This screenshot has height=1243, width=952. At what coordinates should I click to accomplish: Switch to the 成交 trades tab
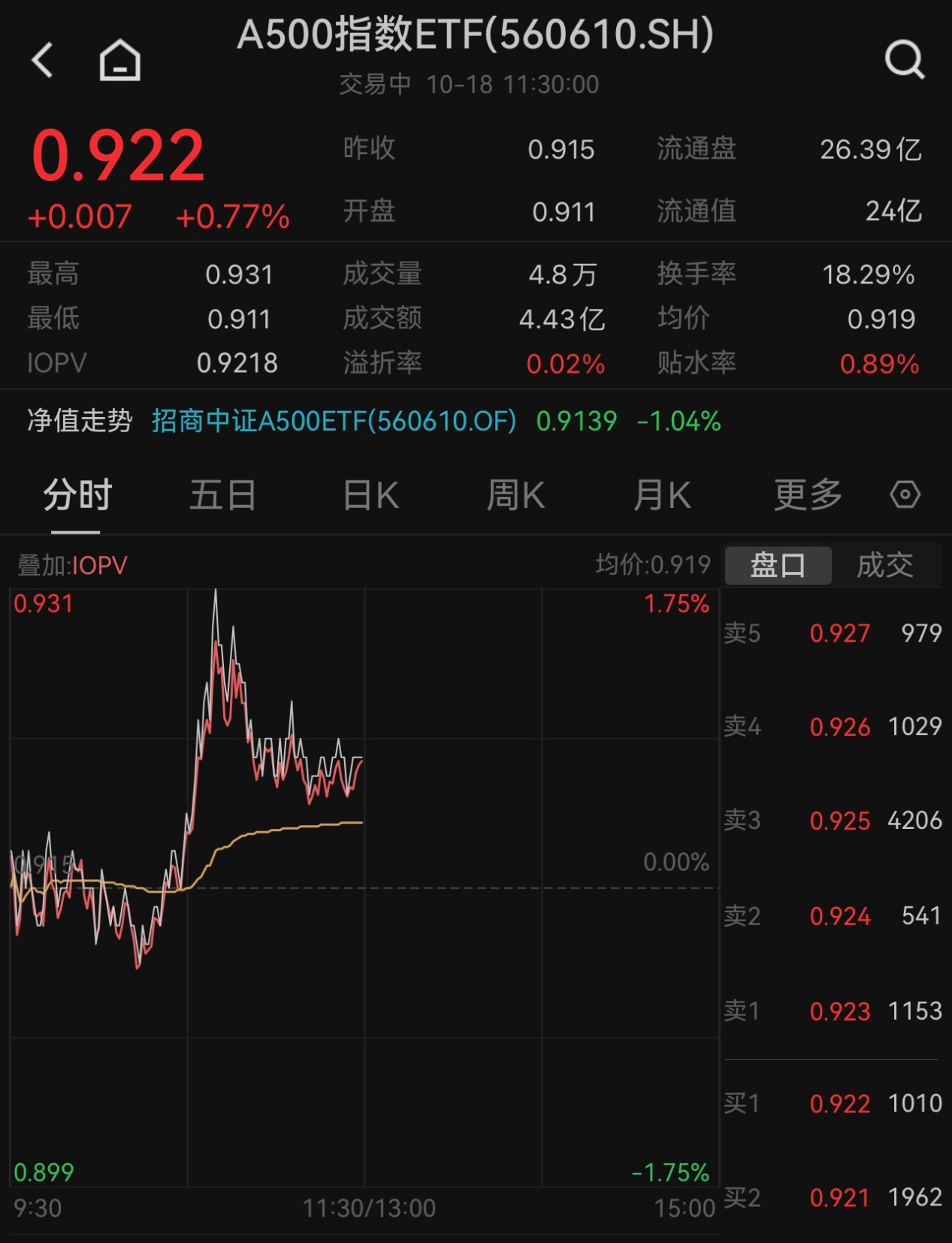coord(885,565)
